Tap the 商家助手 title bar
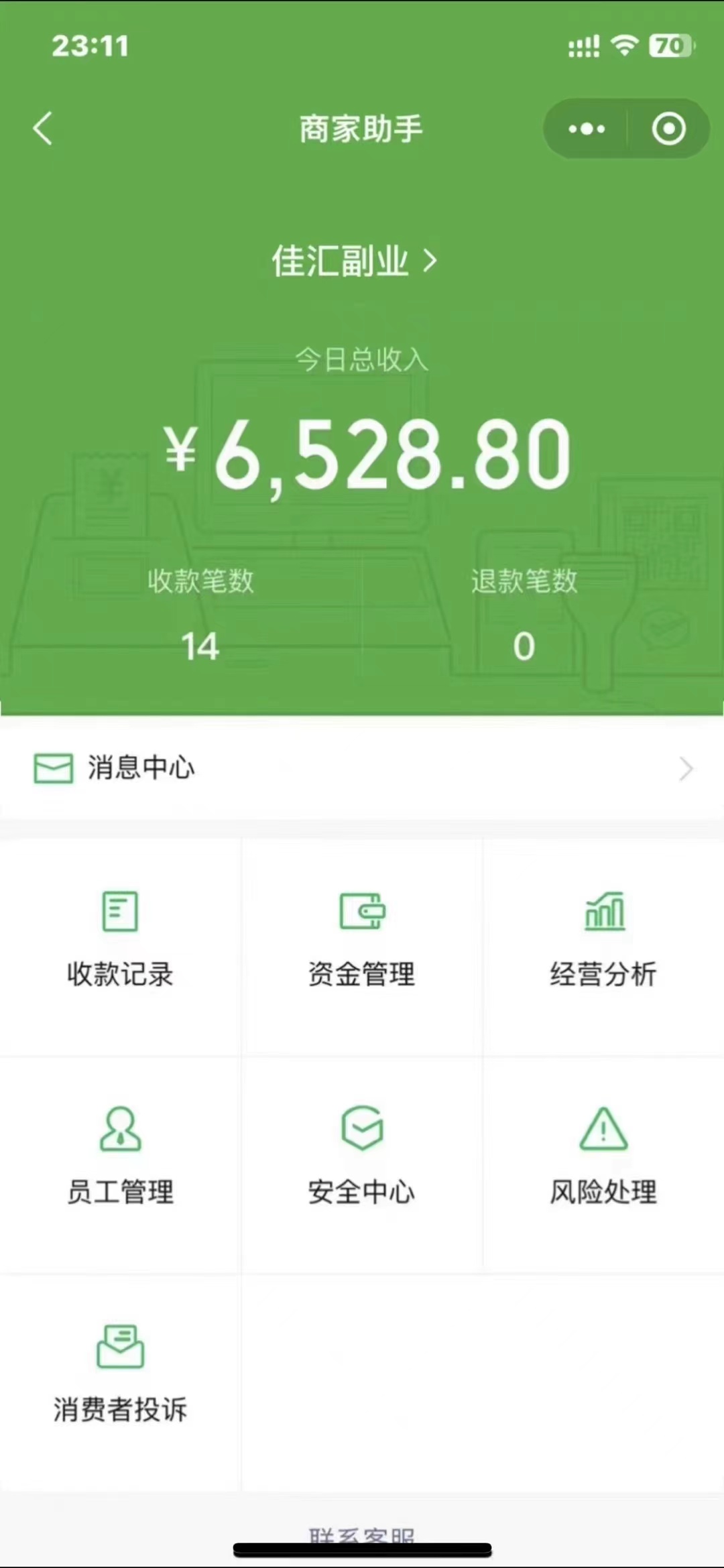 (x=361, y=129)
